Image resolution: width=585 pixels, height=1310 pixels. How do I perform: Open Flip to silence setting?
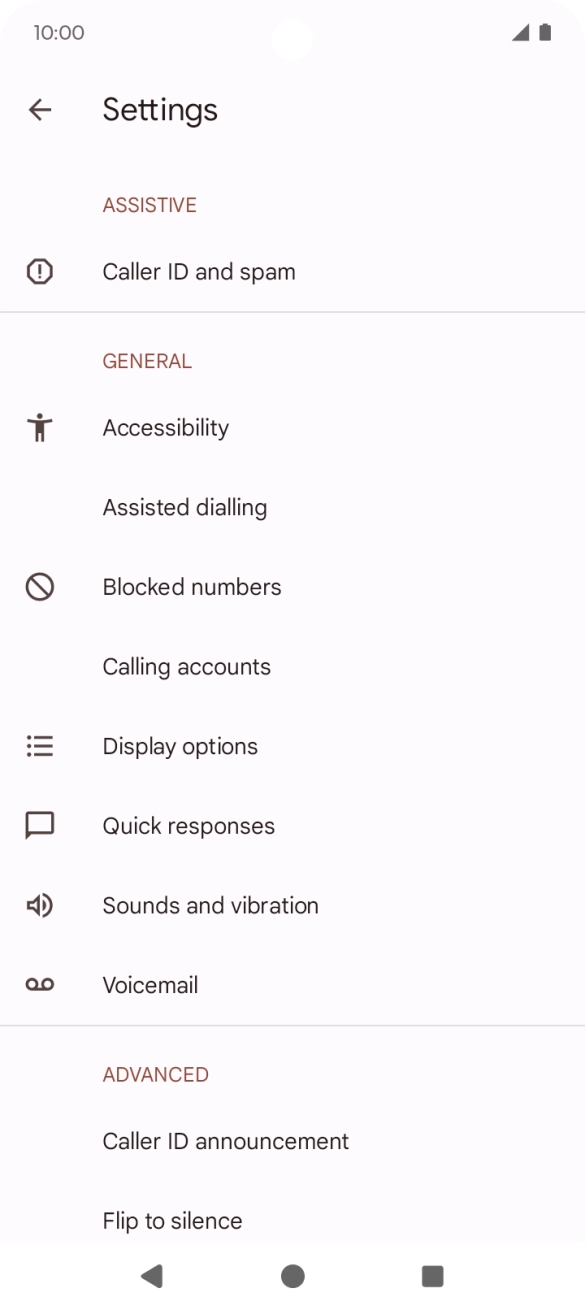point(292,1221)
